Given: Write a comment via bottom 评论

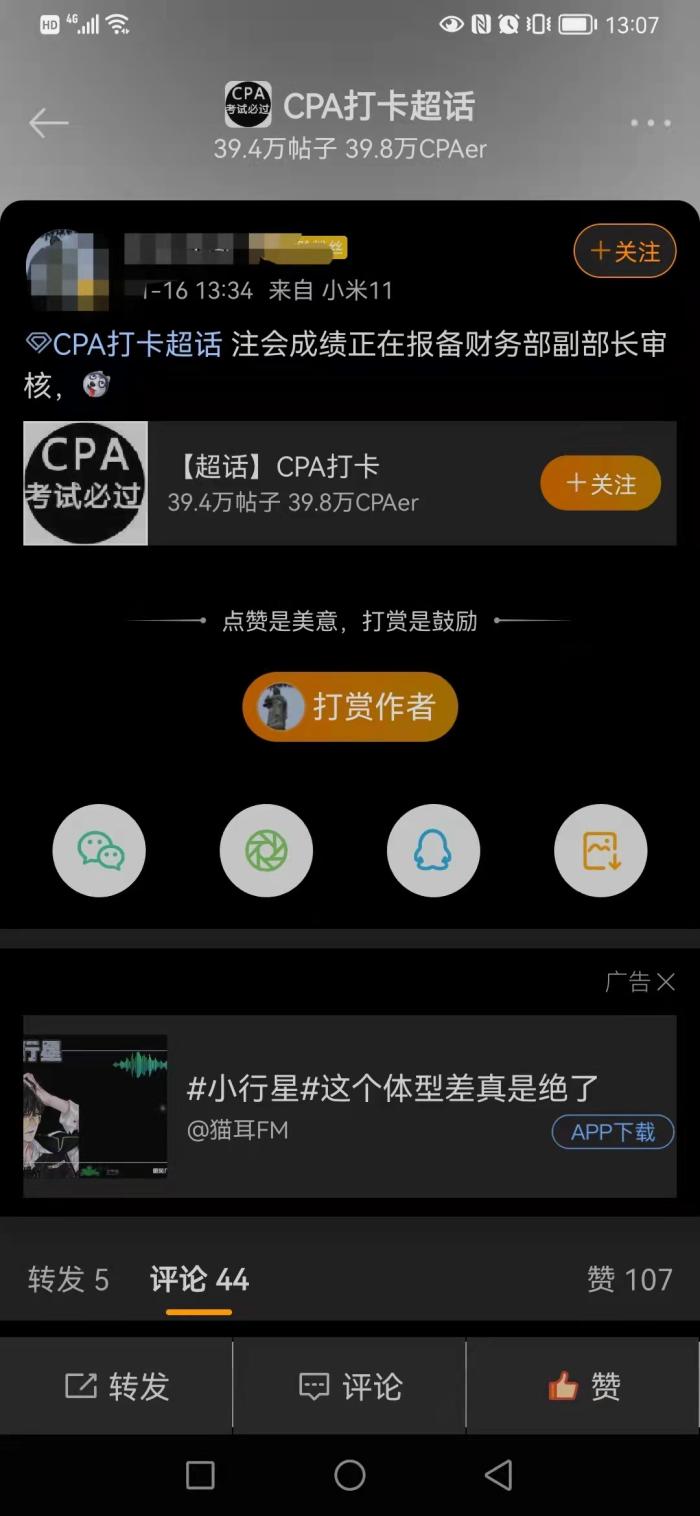Looking at the screenshot, I should 350,1386.
